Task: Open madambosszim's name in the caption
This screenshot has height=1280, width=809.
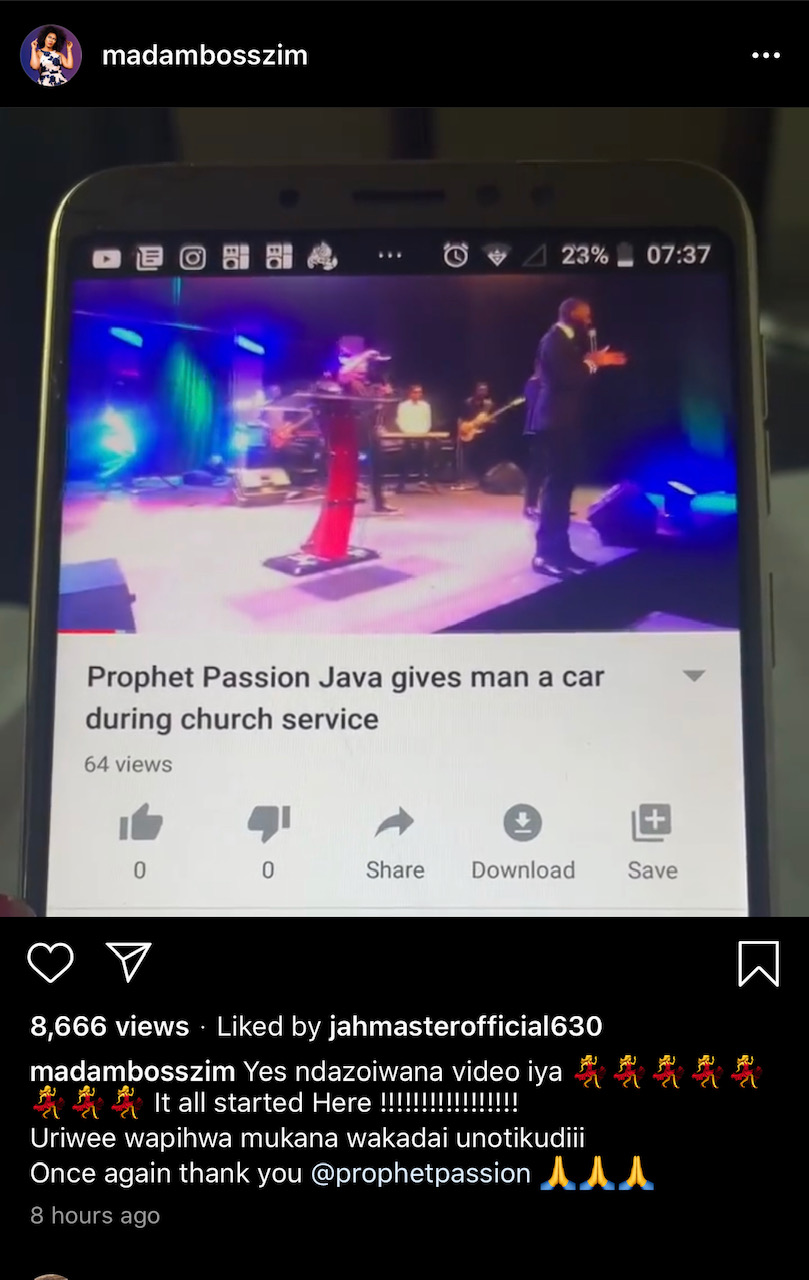Action: 132,1071
